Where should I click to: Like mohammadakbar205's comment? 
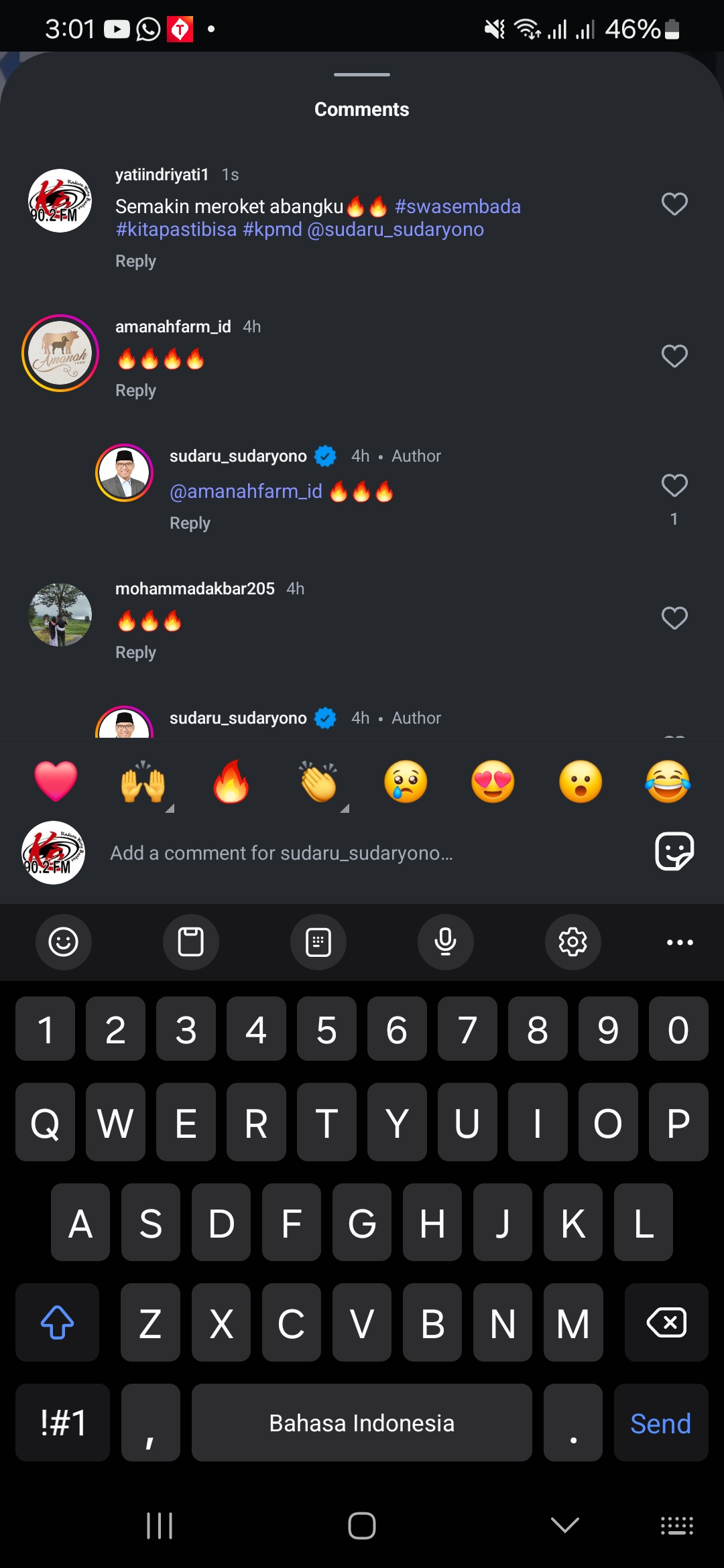click(674, 618)
